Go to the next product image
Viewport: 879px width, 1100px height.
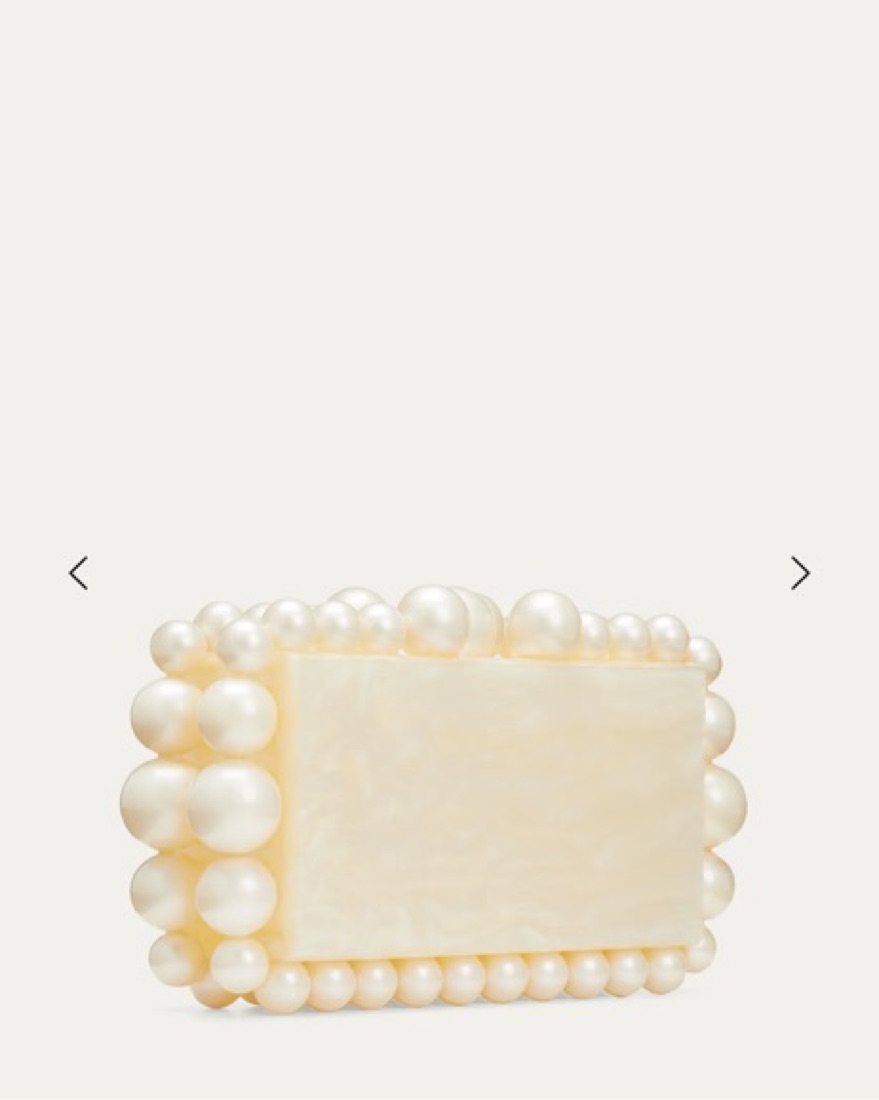pos(800,573)
